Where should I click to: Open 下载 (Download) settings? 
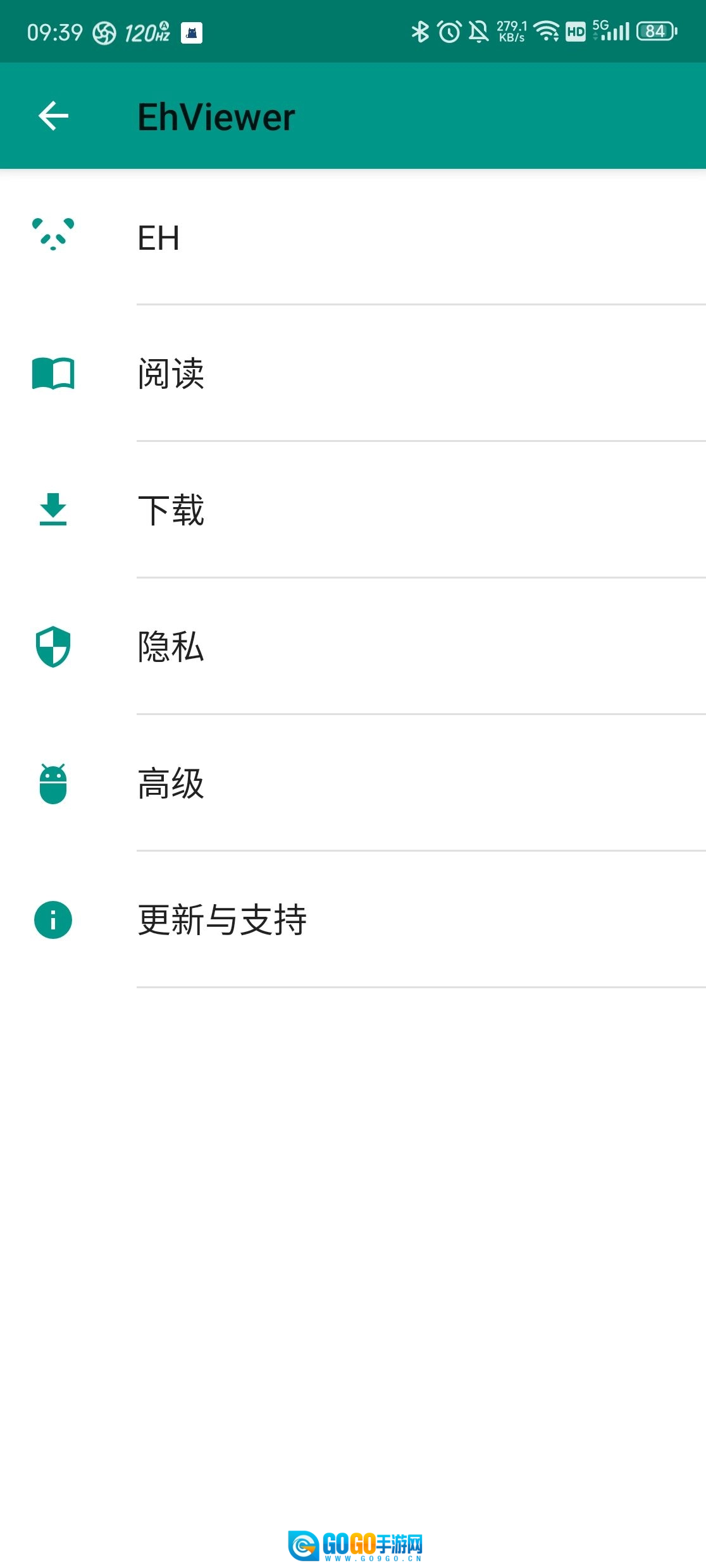353,510
